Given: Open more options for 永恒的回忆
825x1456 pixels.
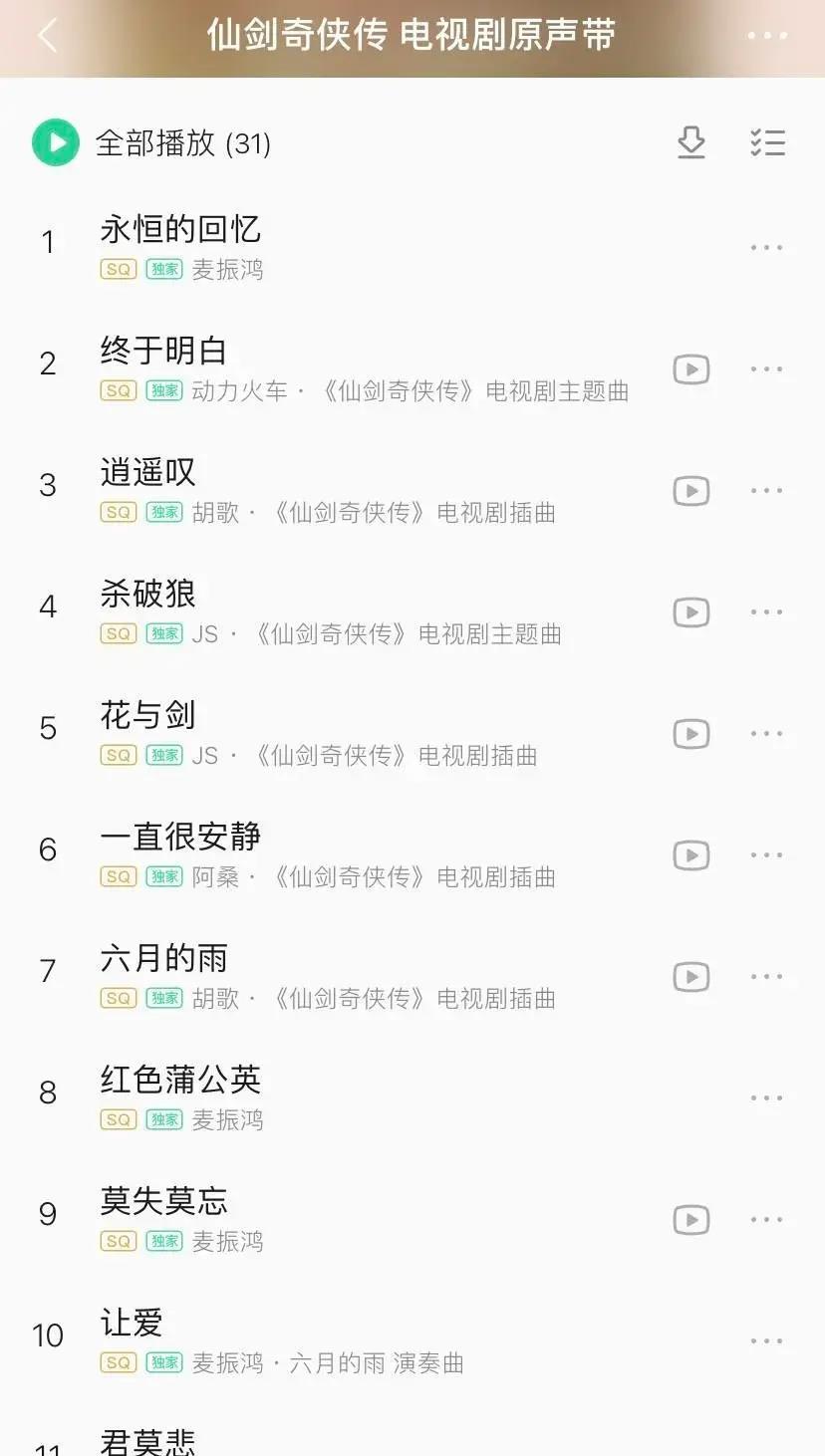Looking at the screenshot, I should 766,248.
